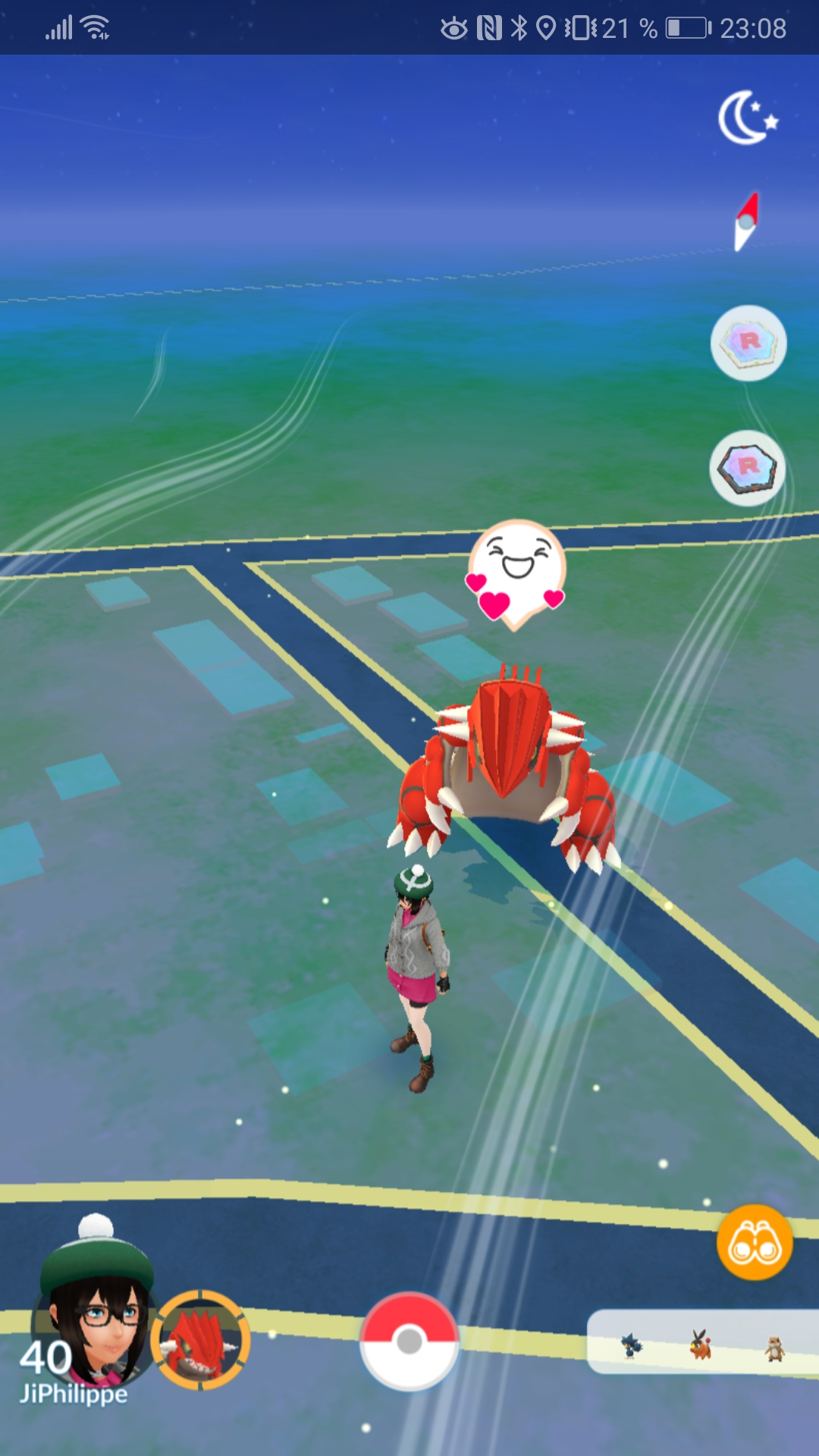Viewport: 819px width, 1456px height.
Task: Open the night weather indicator
Action: click(748, 118)
